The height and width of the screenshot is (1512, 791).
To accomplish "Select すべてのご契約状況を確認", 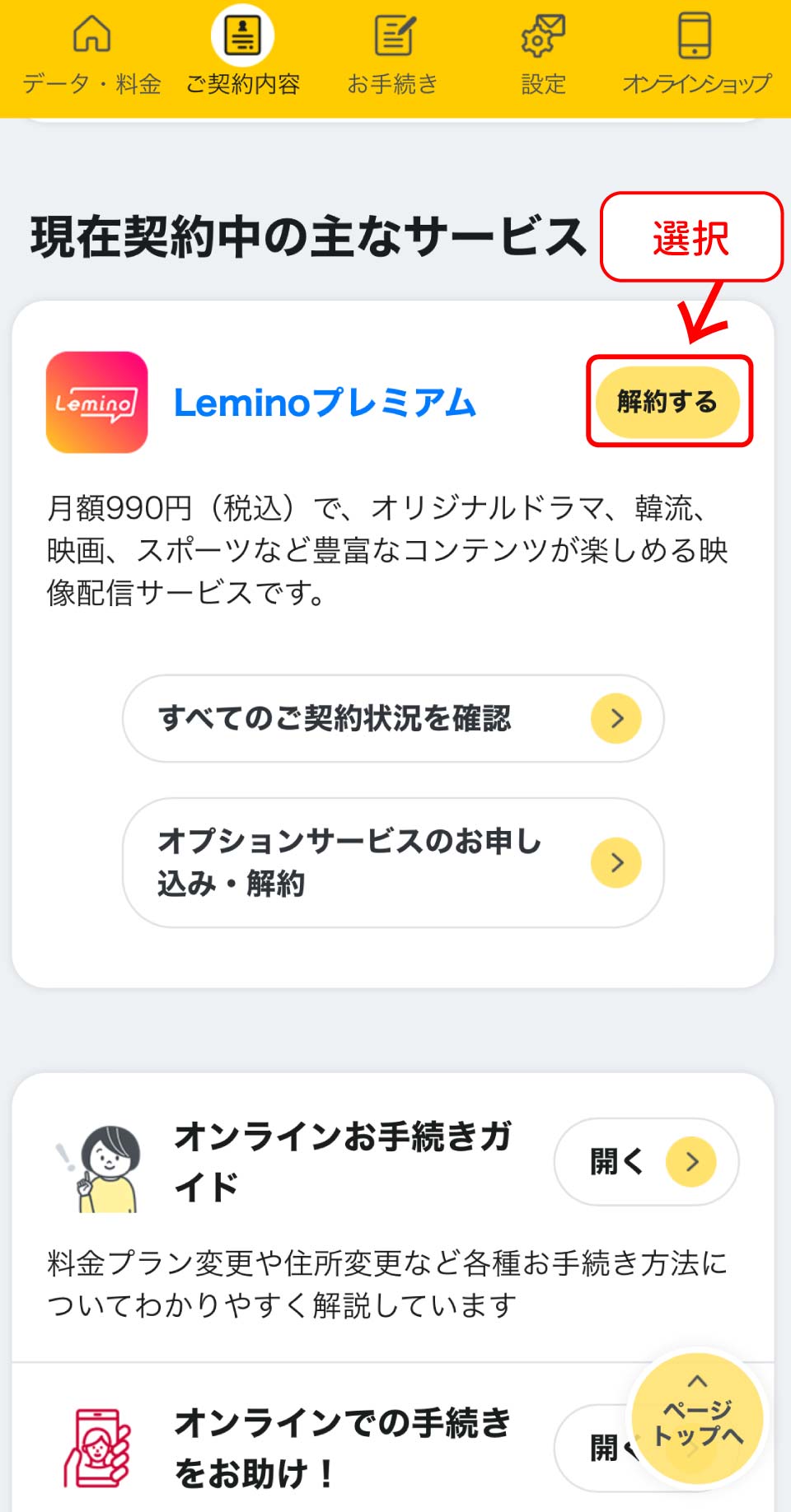I will coord(393,718).
